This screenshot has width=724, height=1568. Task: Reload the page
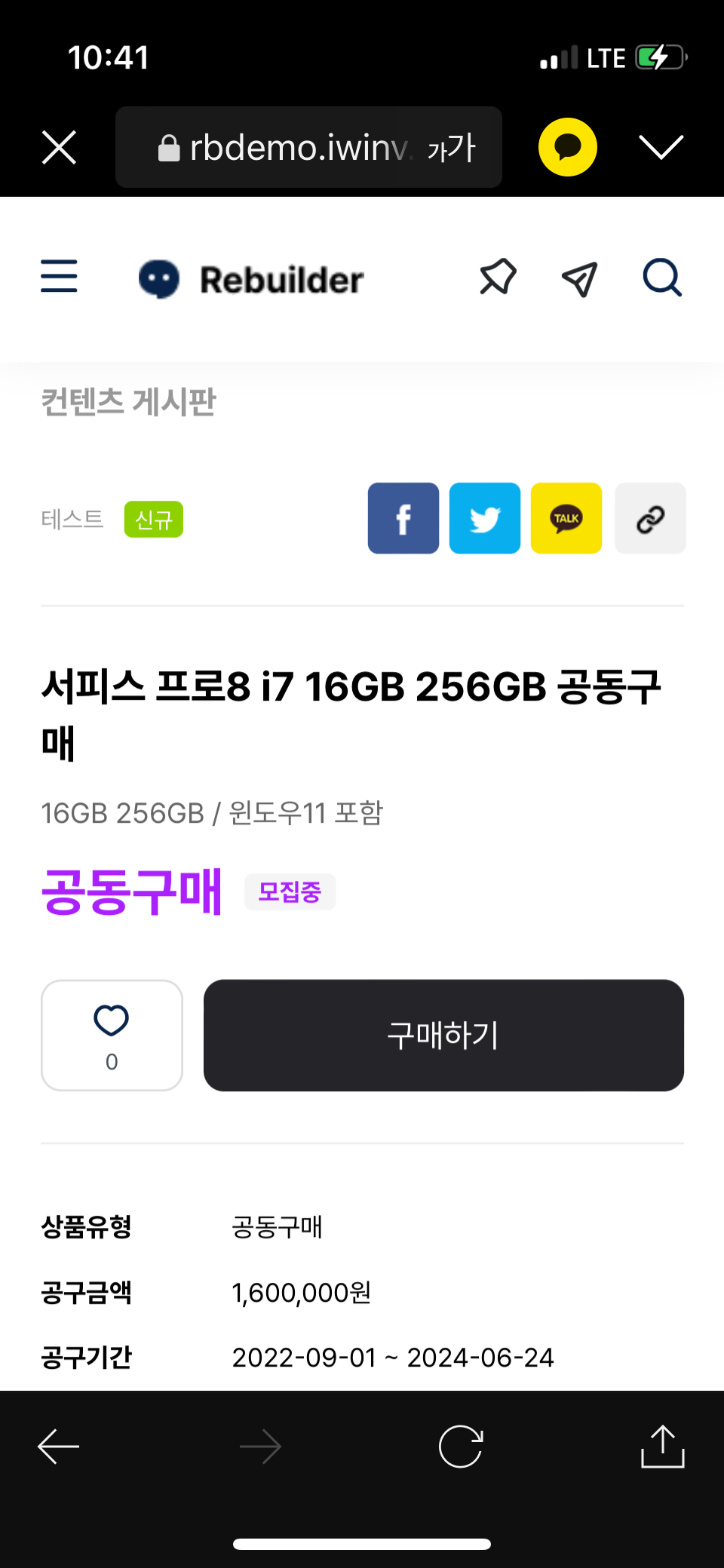[460, 1447]
